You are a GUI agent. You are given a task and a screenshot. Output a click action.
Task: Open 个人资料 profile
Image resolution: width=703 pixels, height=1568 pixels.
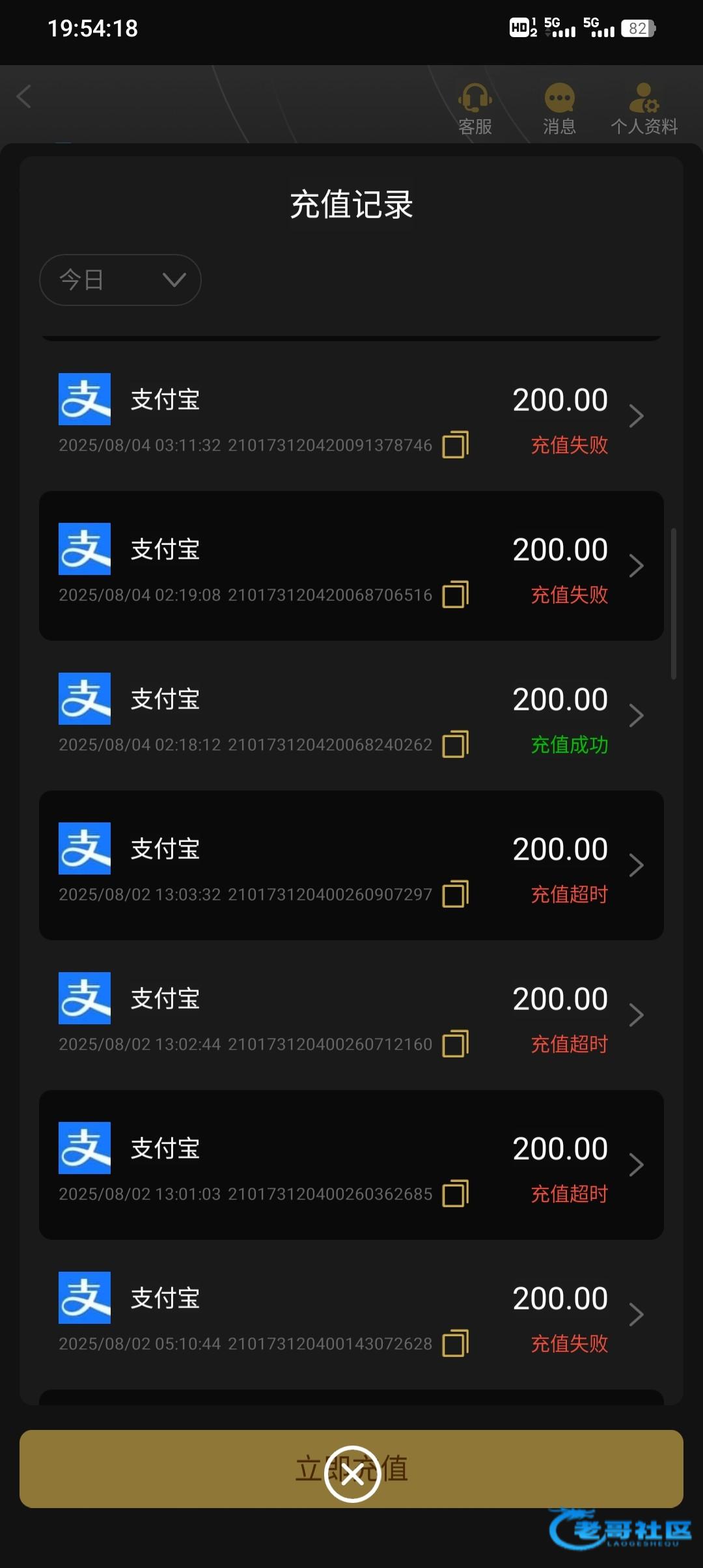tap(644, 108)
